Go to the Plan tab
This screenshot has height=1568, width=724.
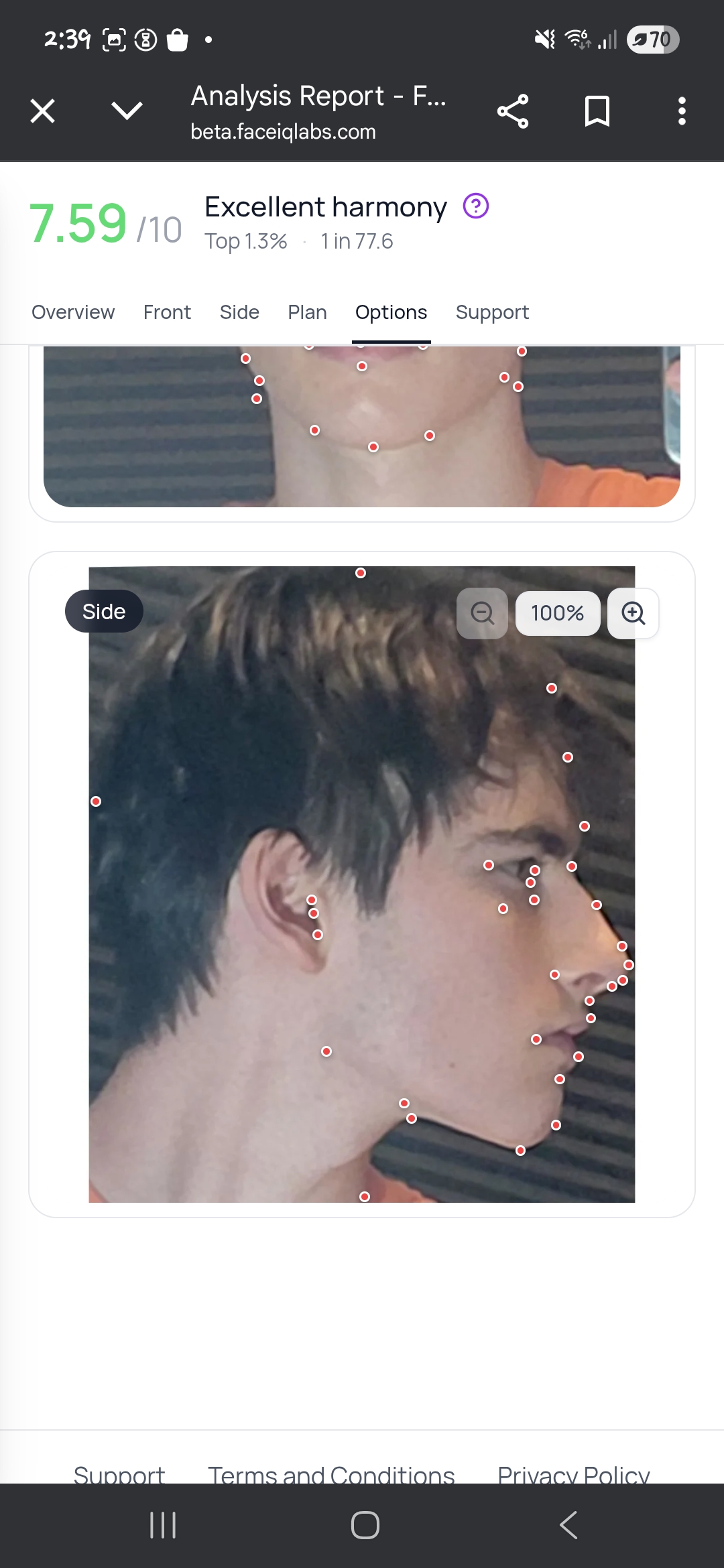click(307, 312)
